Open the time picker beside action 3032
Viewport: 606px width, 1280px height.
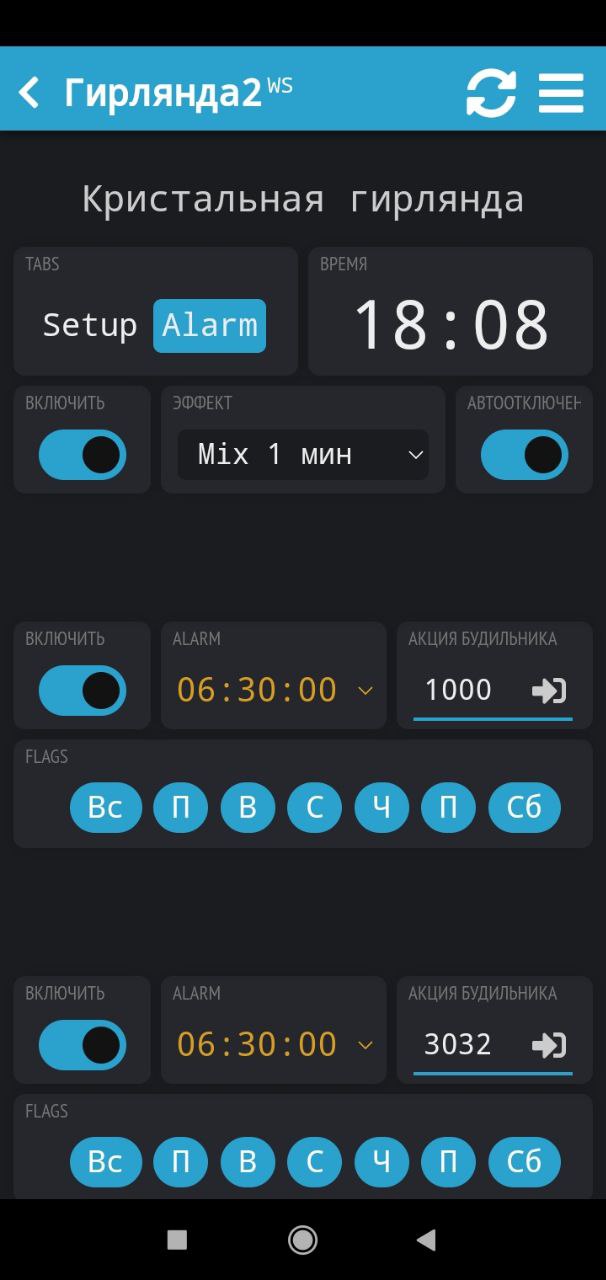[x=273, y=1045]
